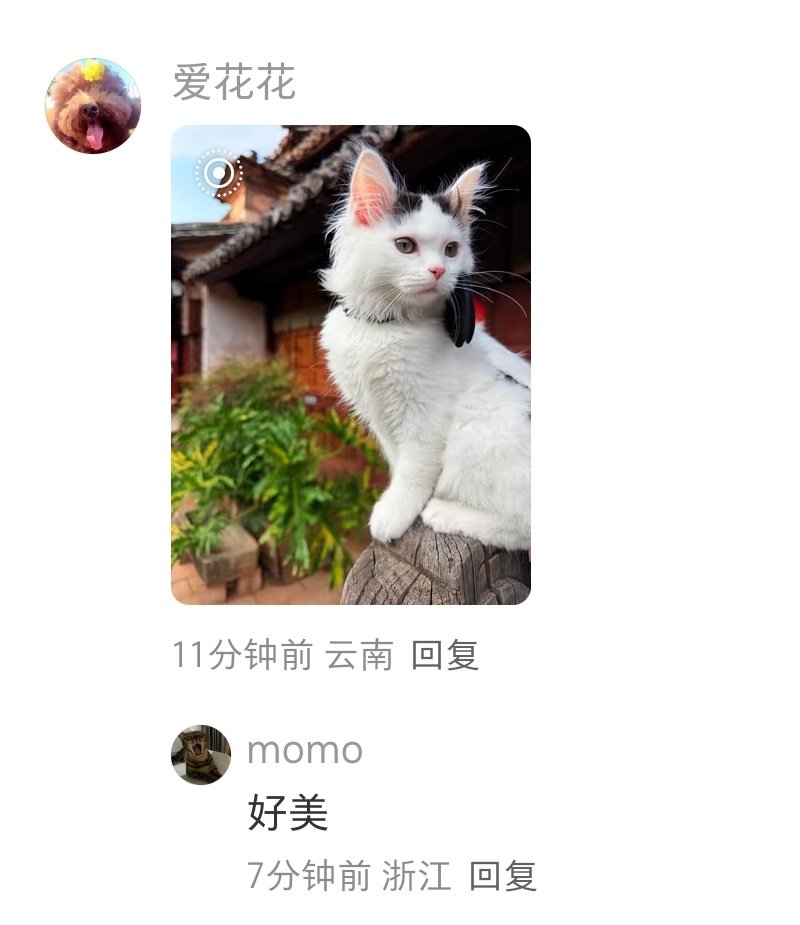Open momo's profile avatar
The height and width of the screenshot is (925, 800).
tap(201, 755)
